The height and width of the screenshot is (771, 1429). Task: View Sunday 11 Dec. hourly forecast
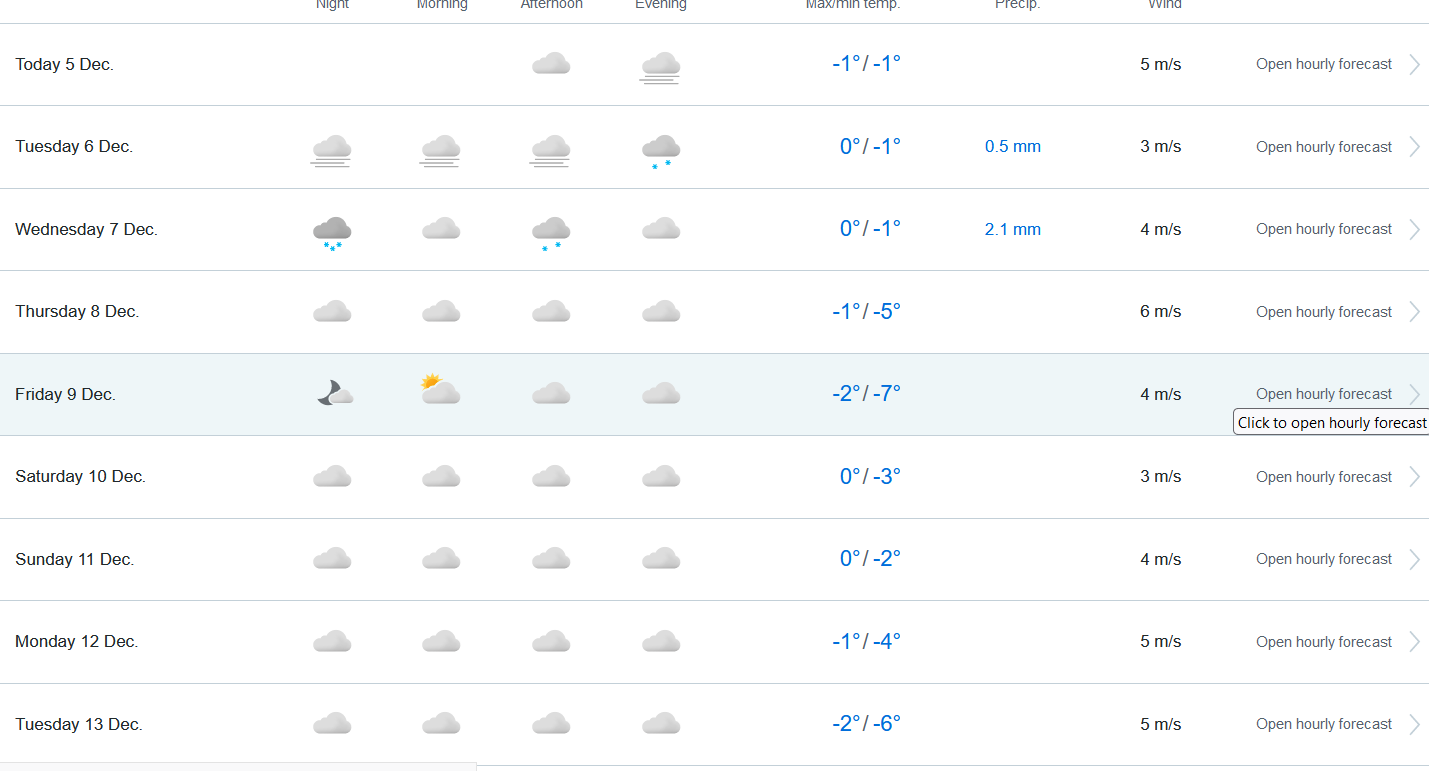point(1323,559)
